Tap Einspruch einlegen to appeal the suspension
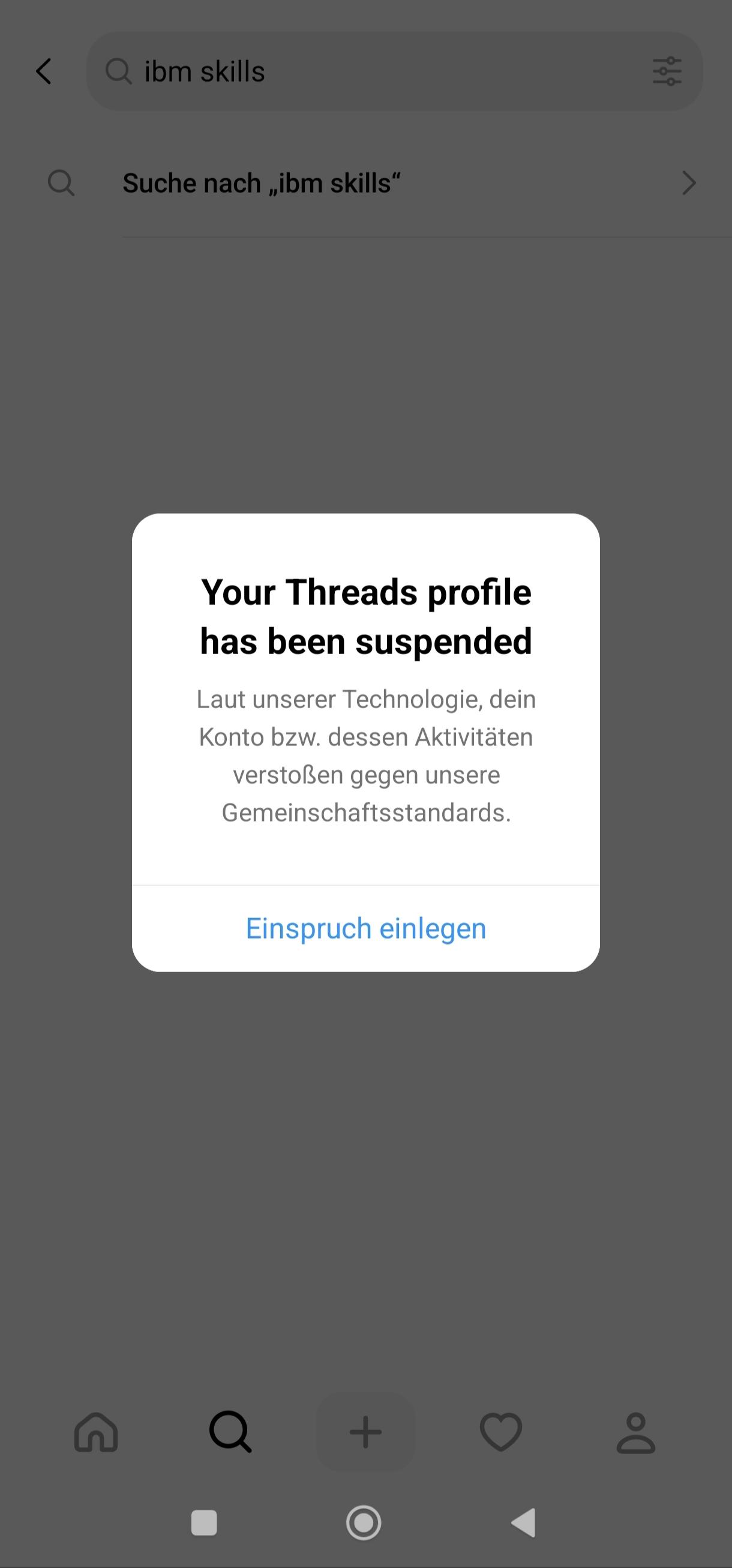Image resolution: width=732 pixels, height=1568 pixels. [365, 929]
